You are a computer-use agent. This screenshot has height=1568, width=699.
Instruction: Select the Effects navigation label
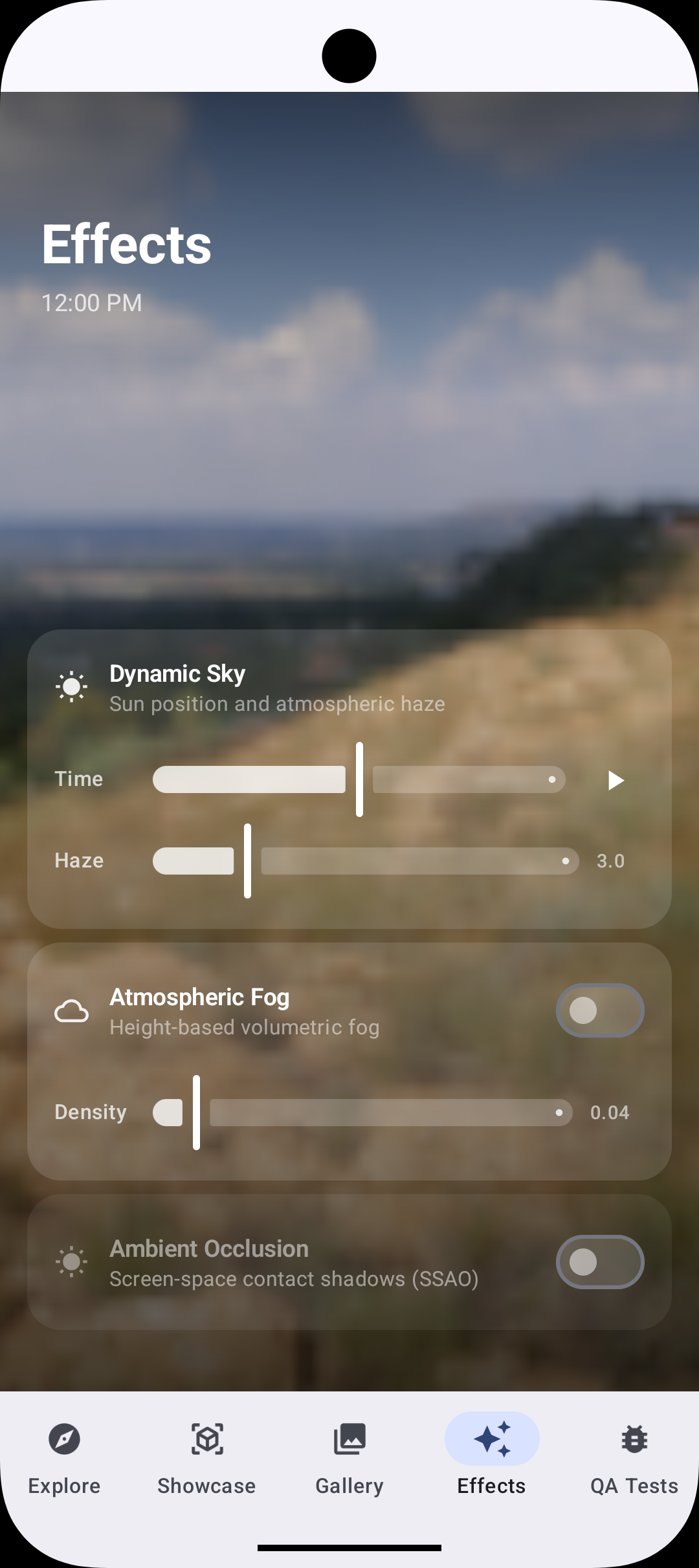(491, 1485)
